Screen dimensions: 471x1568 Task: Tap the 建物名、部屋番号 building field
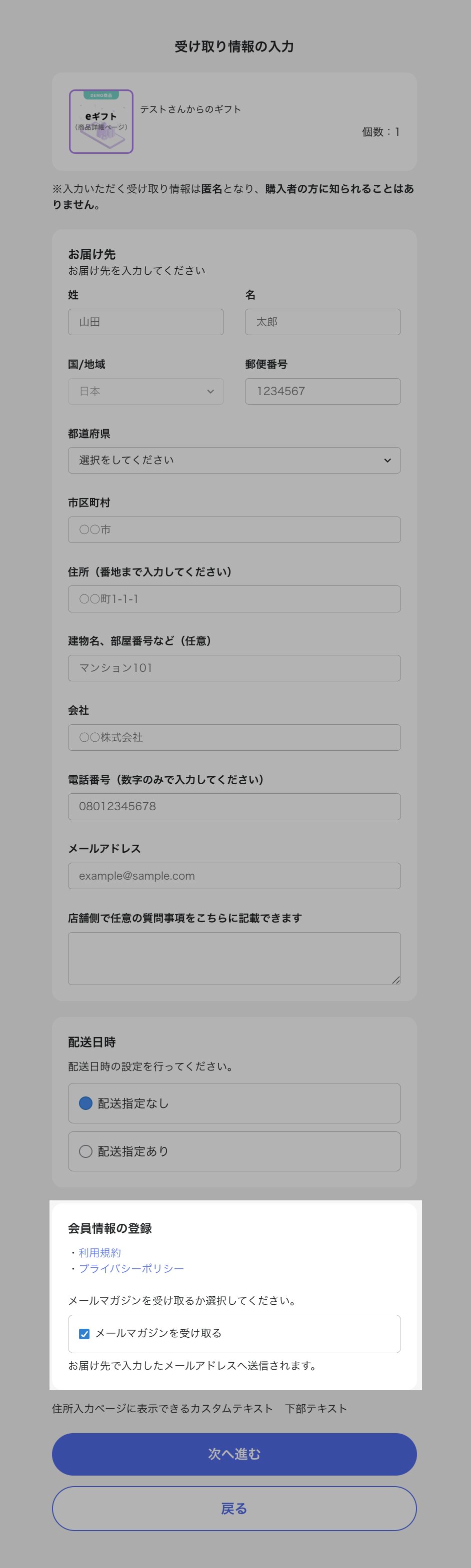tap(234, 668)
